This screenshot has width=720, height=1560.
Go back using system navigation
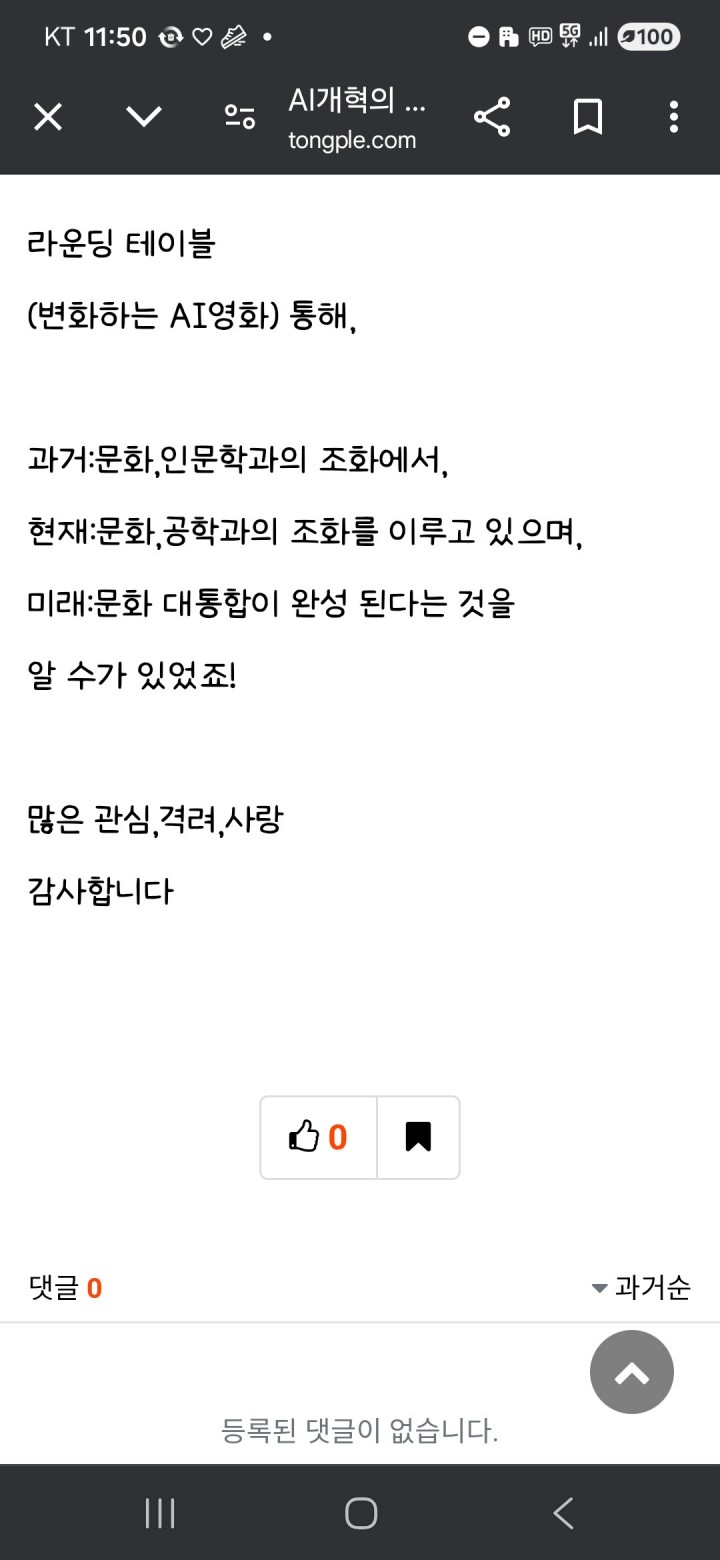pos(563,1513)
